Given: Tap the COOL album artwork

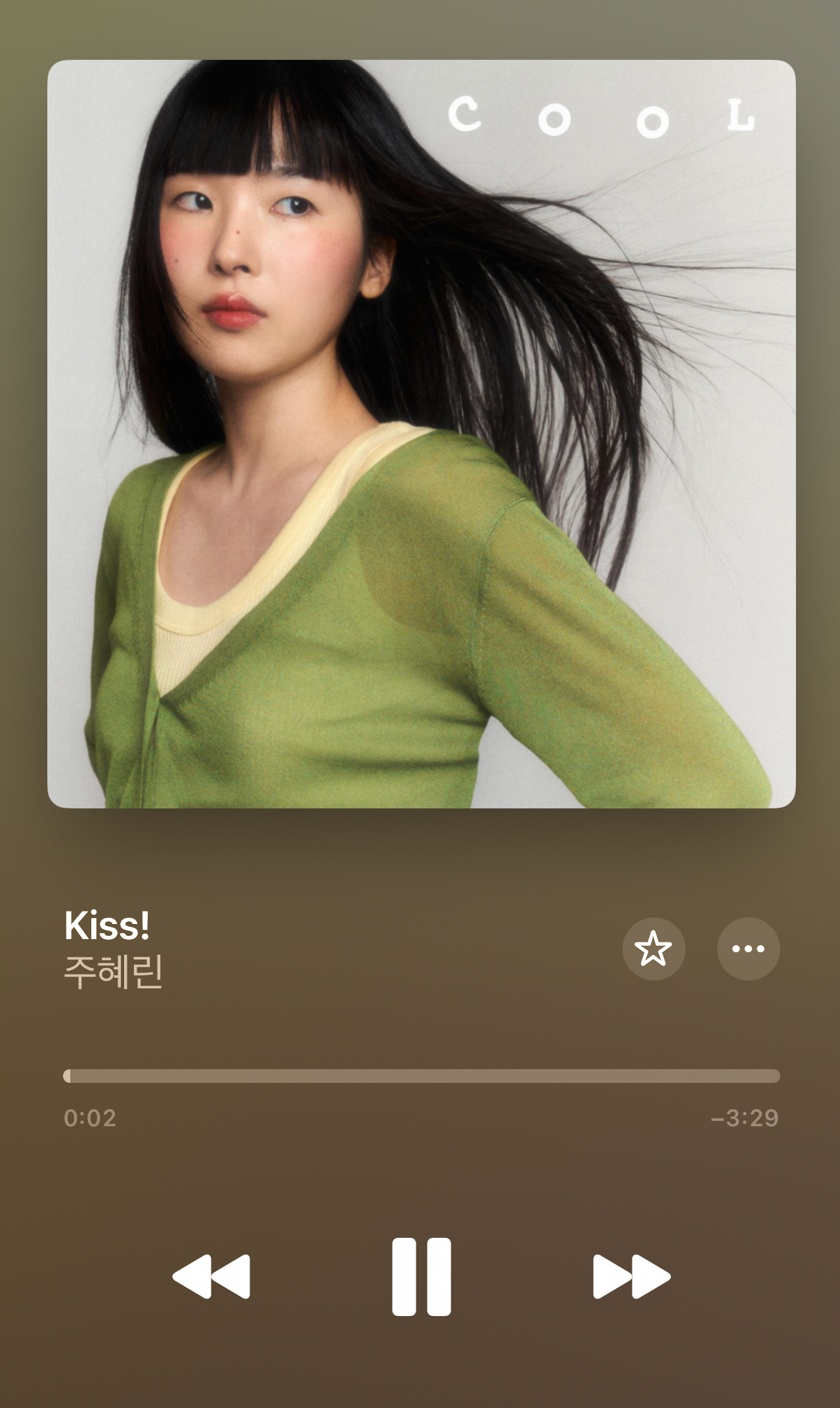Looking at the screenshot, I should 421,433.
